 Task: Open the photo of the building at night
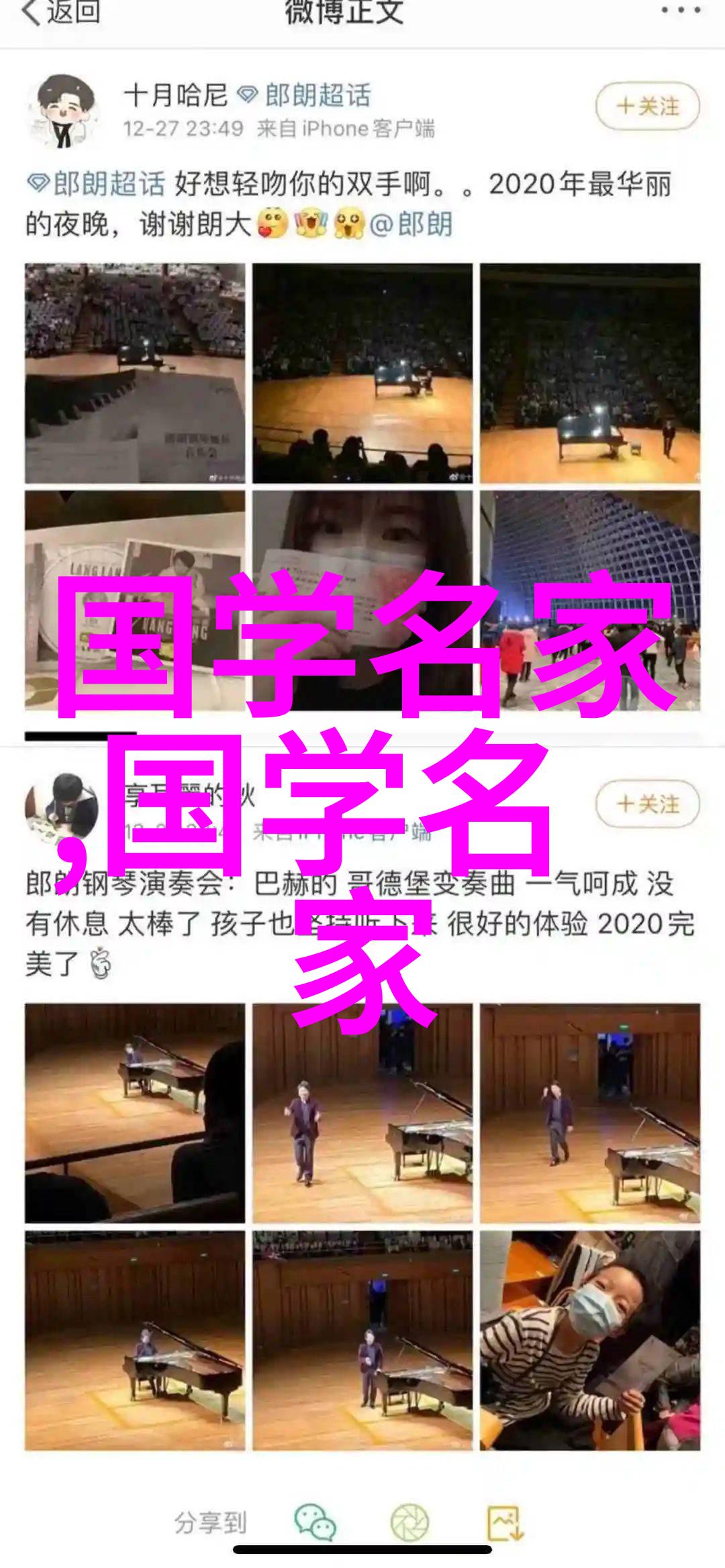point(590,600)
